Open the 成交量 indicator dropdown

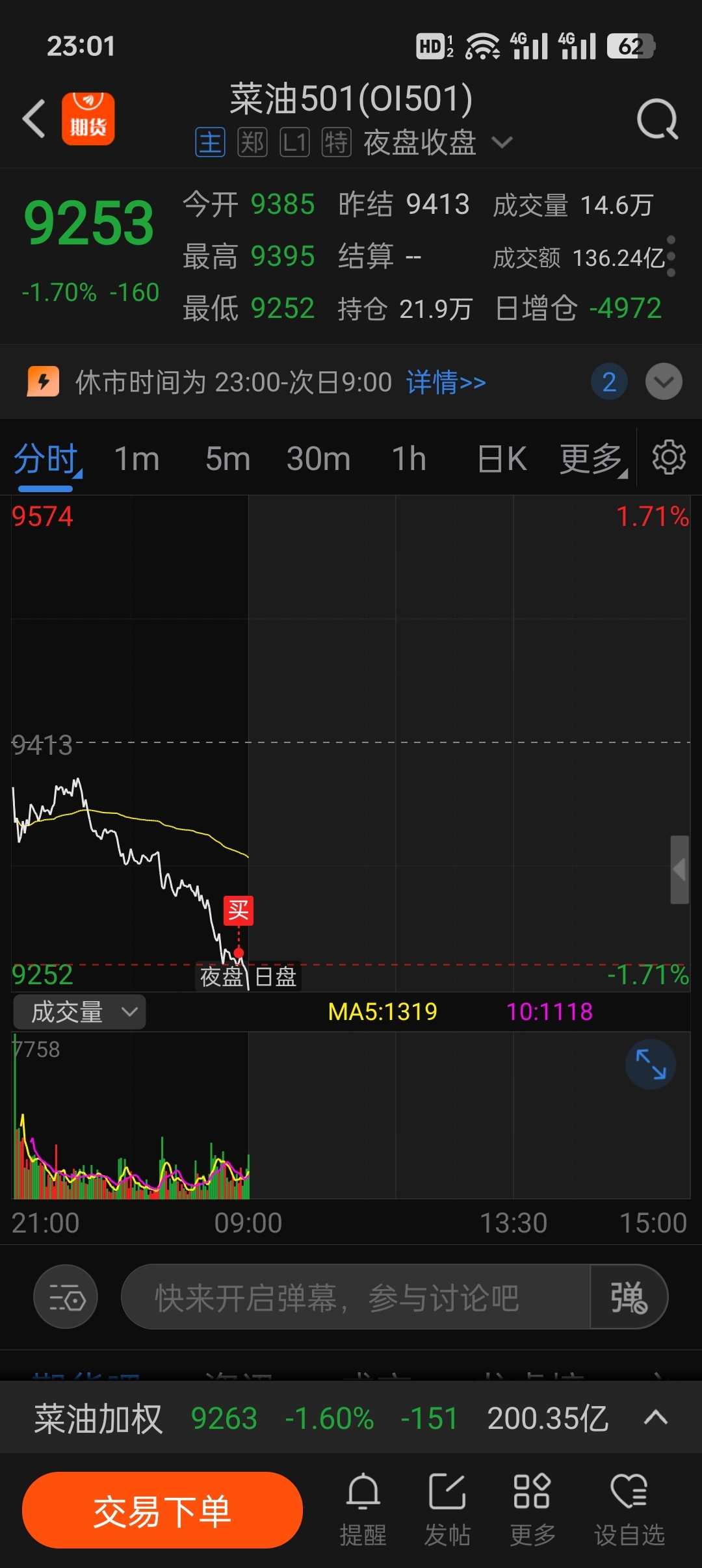pos(79,1012)
